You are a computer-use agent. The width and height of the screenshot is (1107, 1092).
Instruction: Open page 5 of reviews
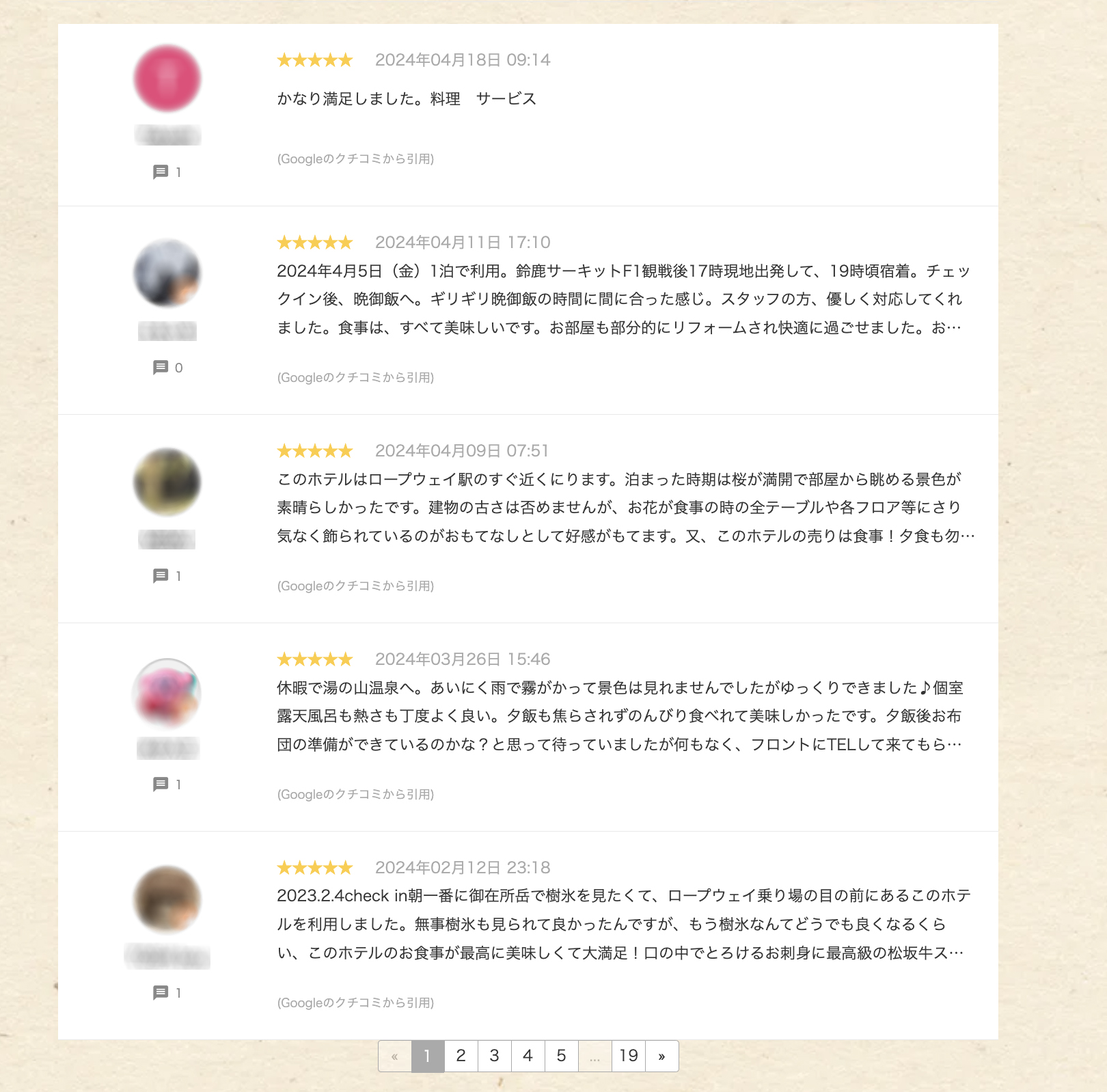click(x=561, y=1056)
